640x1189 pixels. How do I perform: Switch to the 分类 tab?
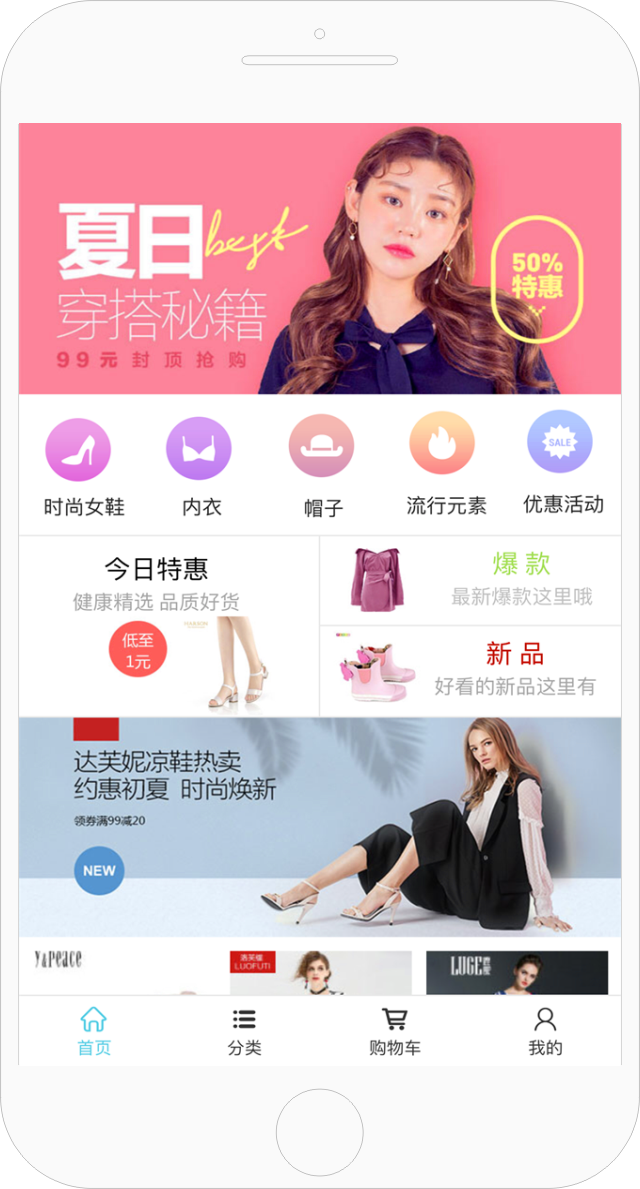[244, 1032]
